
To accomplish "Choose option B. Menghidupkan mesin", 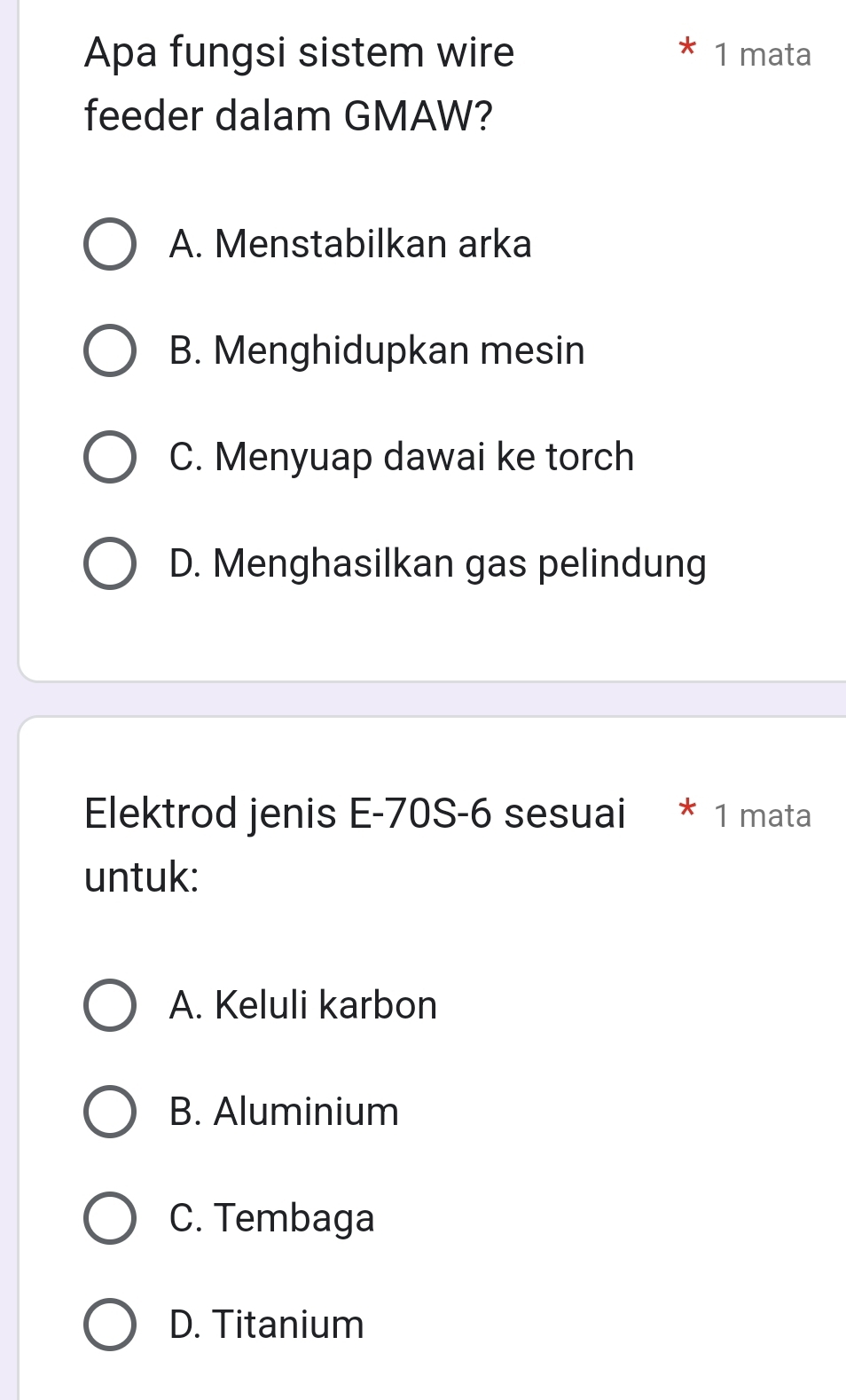I will coord(110,350).
